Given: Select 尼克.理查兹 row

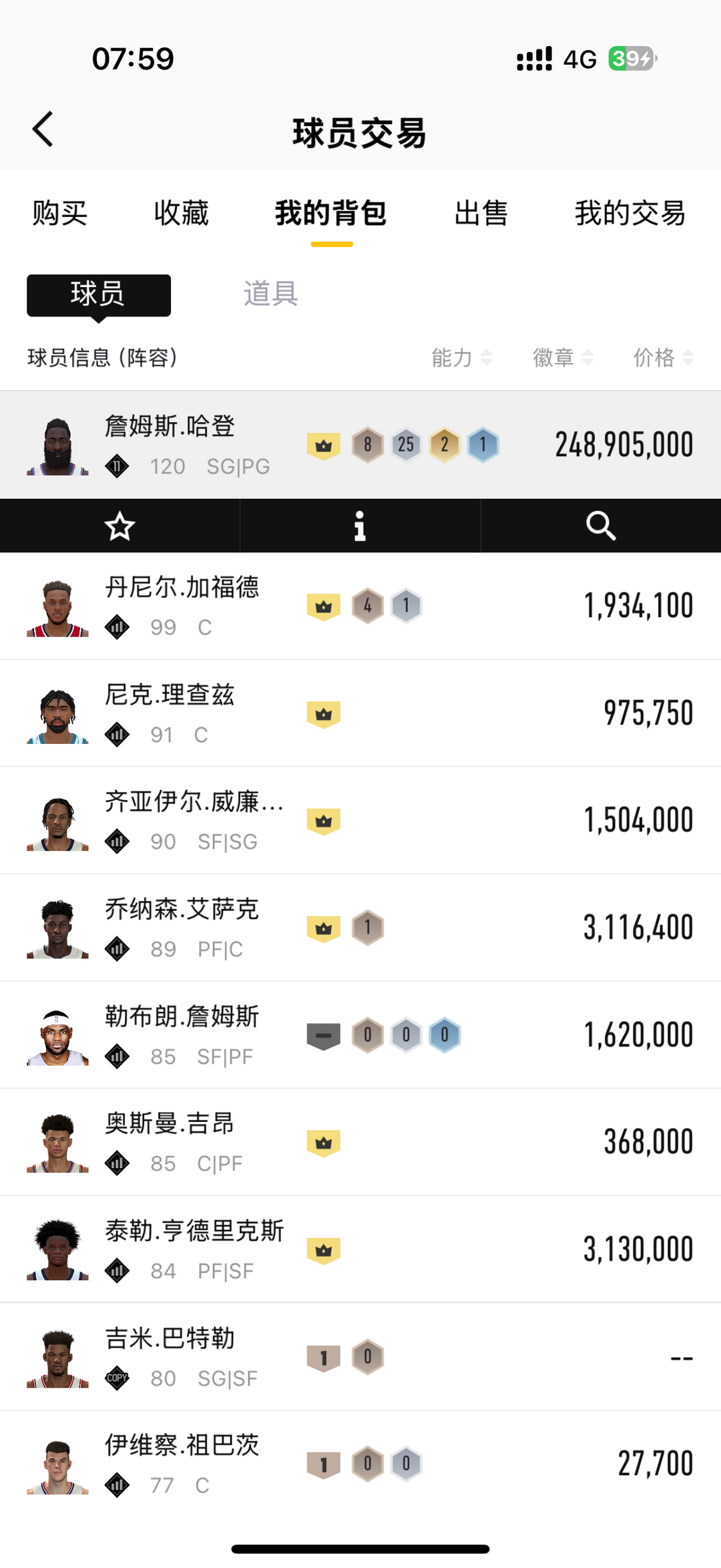Looking at the screenshot, I should click(x=360, y=713).
